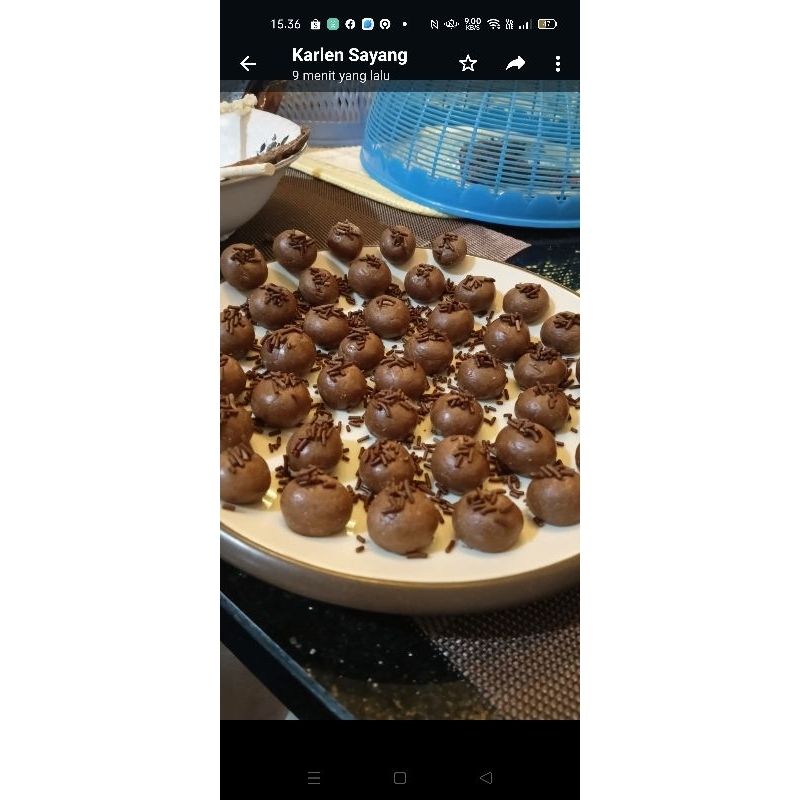
Task: Star this status photo
Action: point(468,64)
